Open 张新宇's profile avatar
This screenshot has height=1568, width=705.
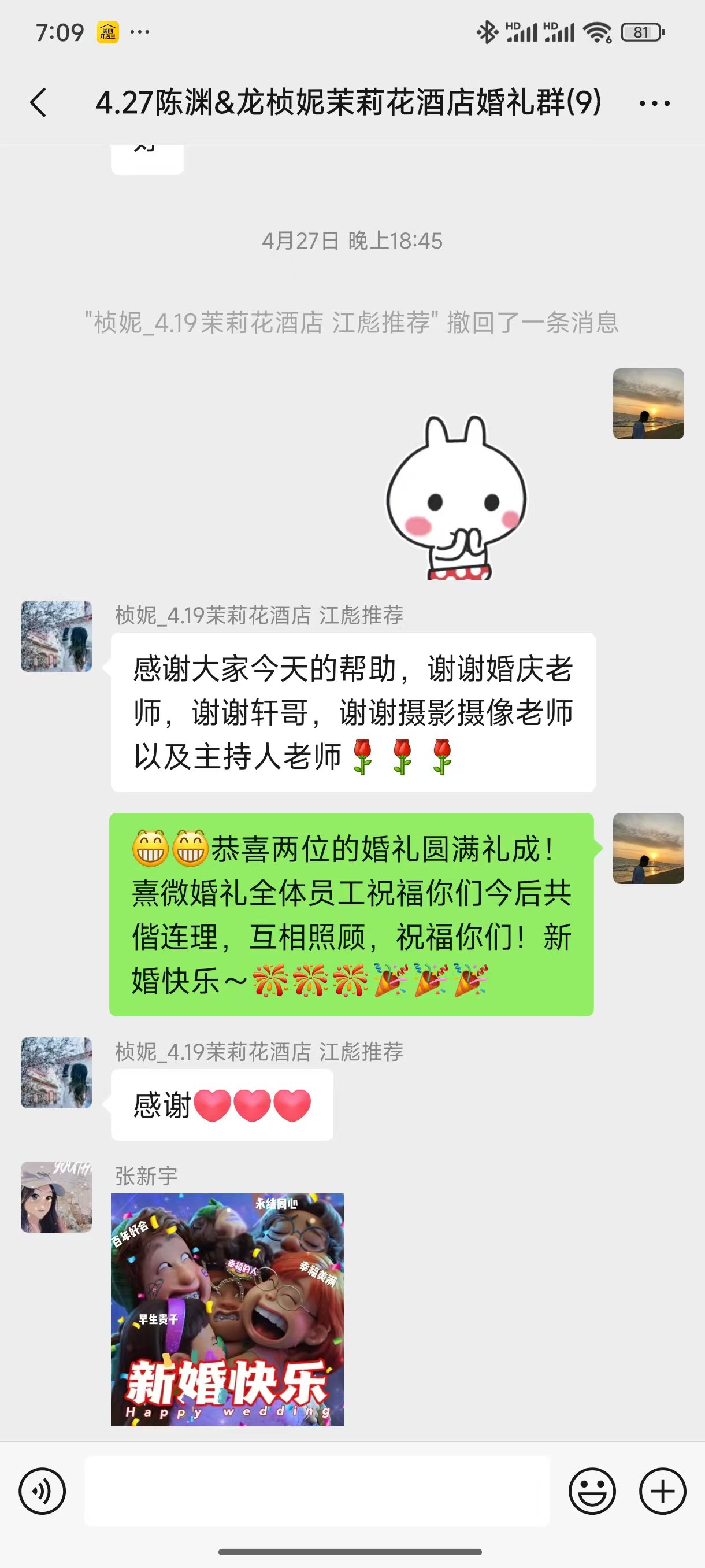coord(57,1197)
